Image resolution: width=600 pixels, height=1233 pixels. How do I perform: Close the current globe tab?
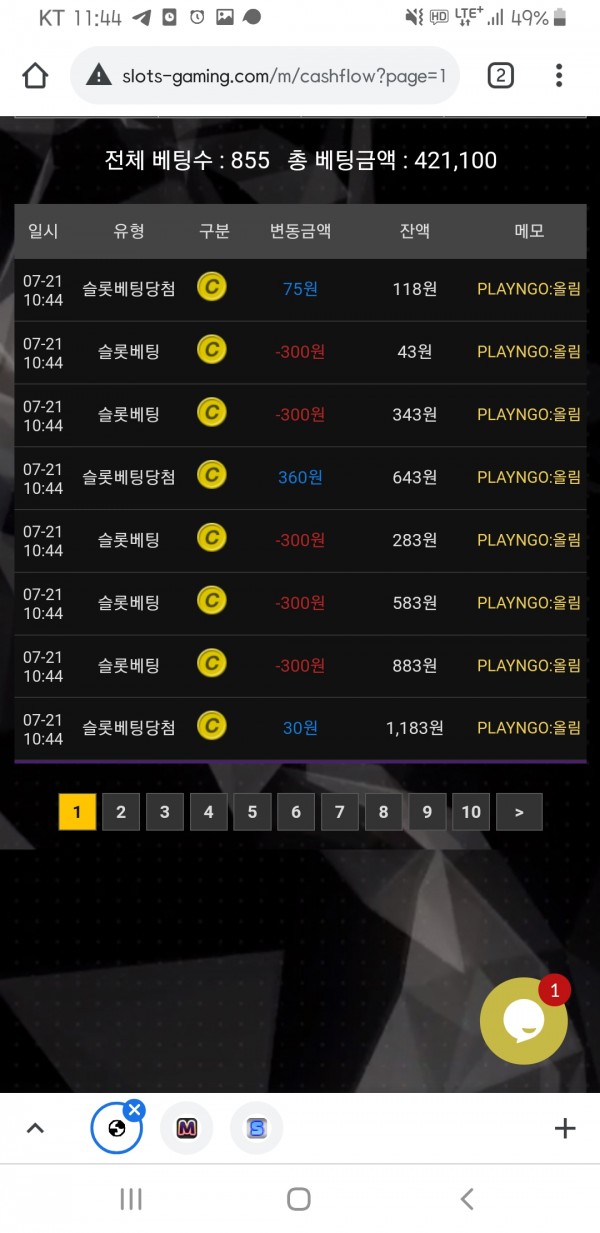135,1109
